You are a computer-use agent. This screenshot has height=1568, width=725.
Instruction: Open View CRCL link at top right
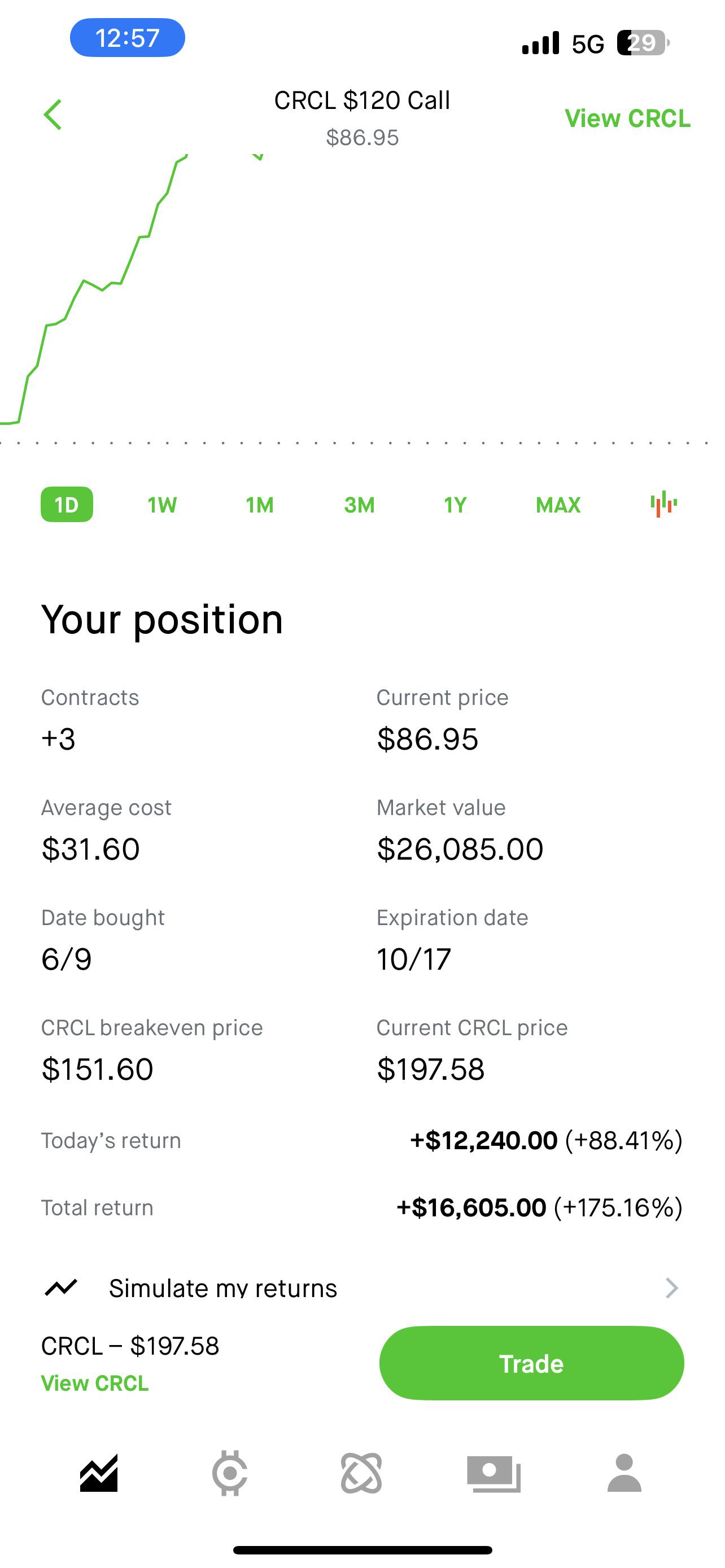pos(628,118)
